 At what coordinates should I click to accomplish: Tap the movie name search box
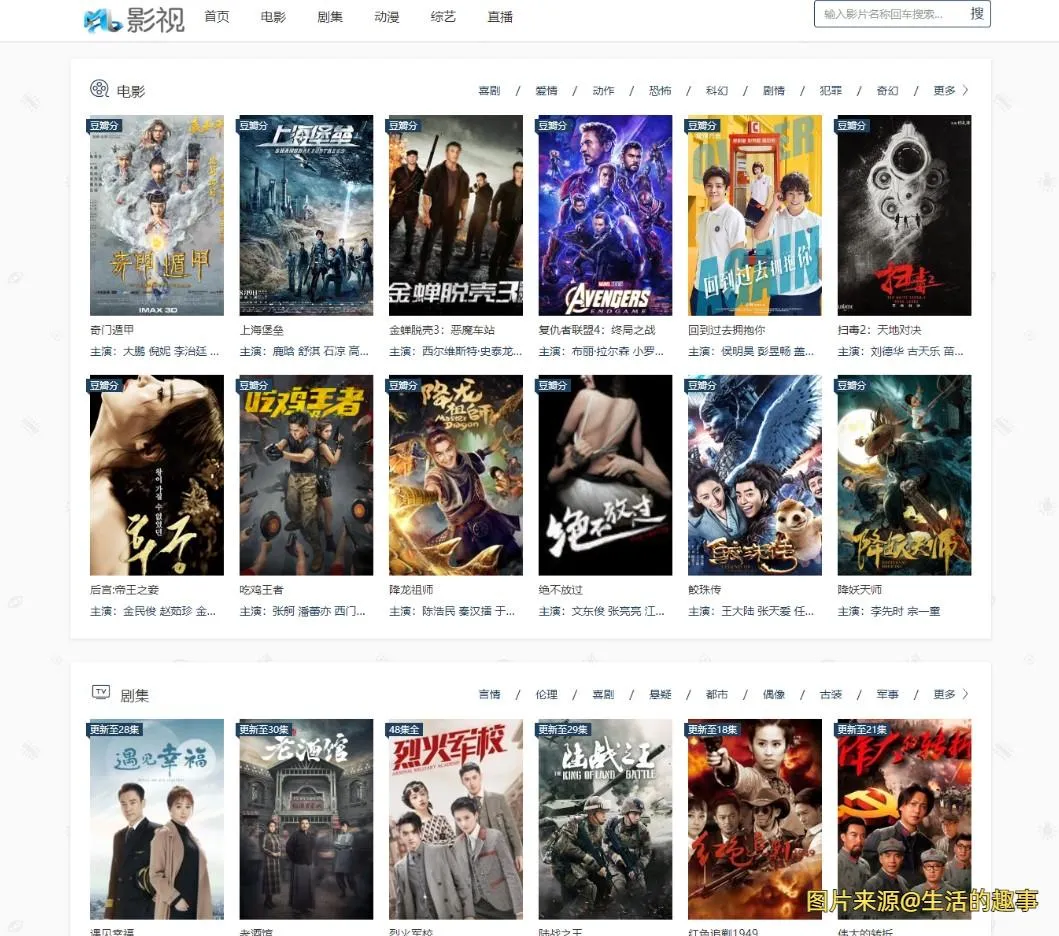885,14
